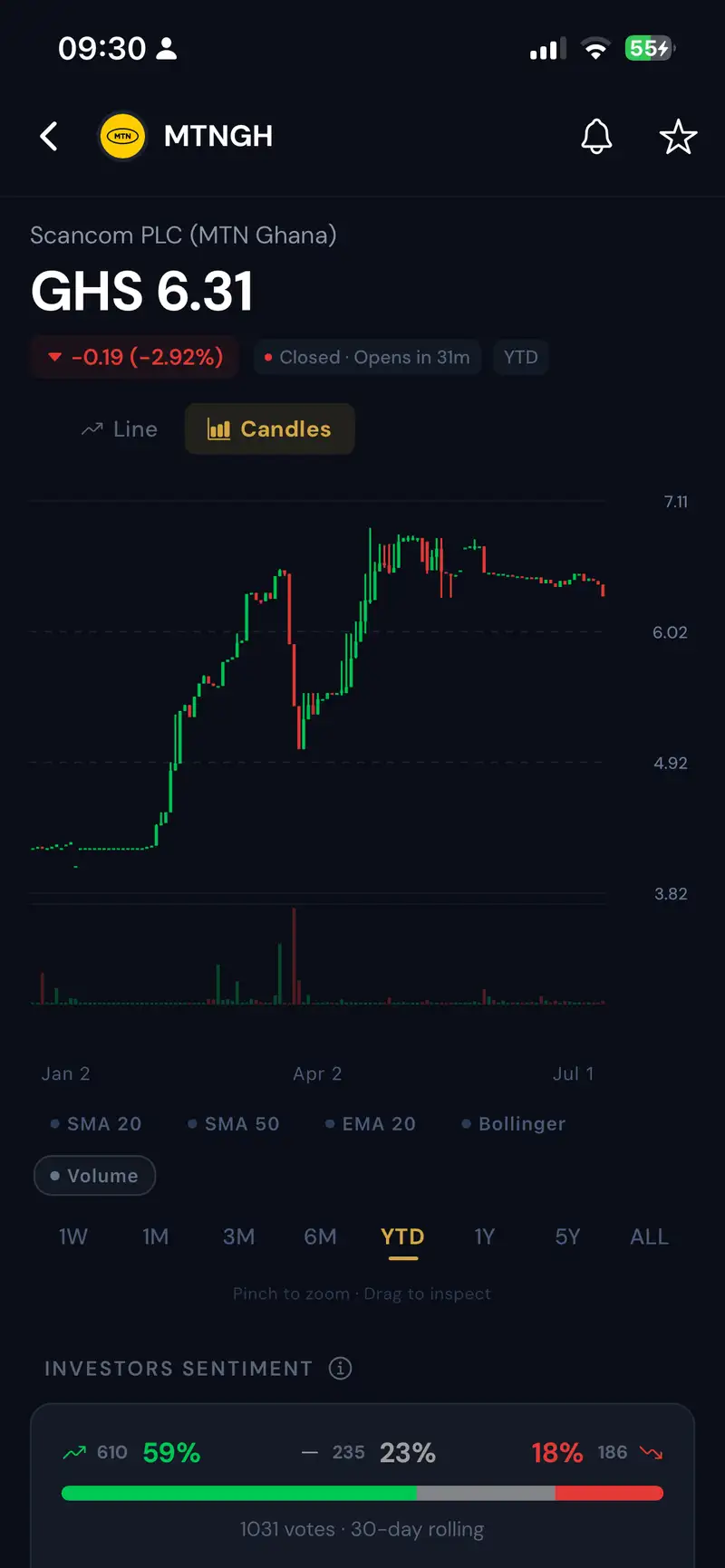The height and width of the screenshot is (1568, 725).
Task: Select the YTD range tab
Action: [x=402, y=1237]
